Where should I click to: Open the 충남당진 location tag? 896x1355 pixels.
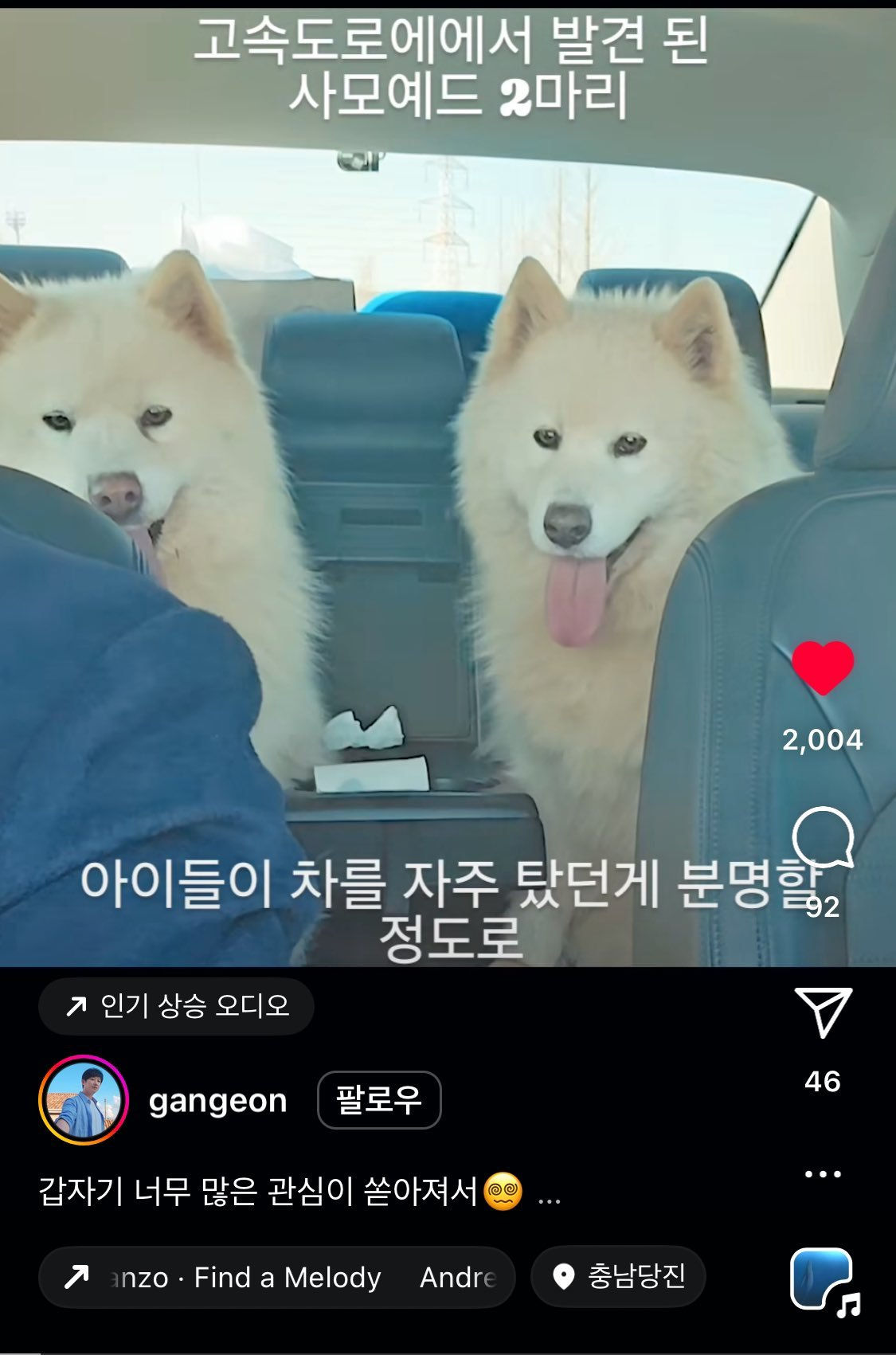point(619,1276)
